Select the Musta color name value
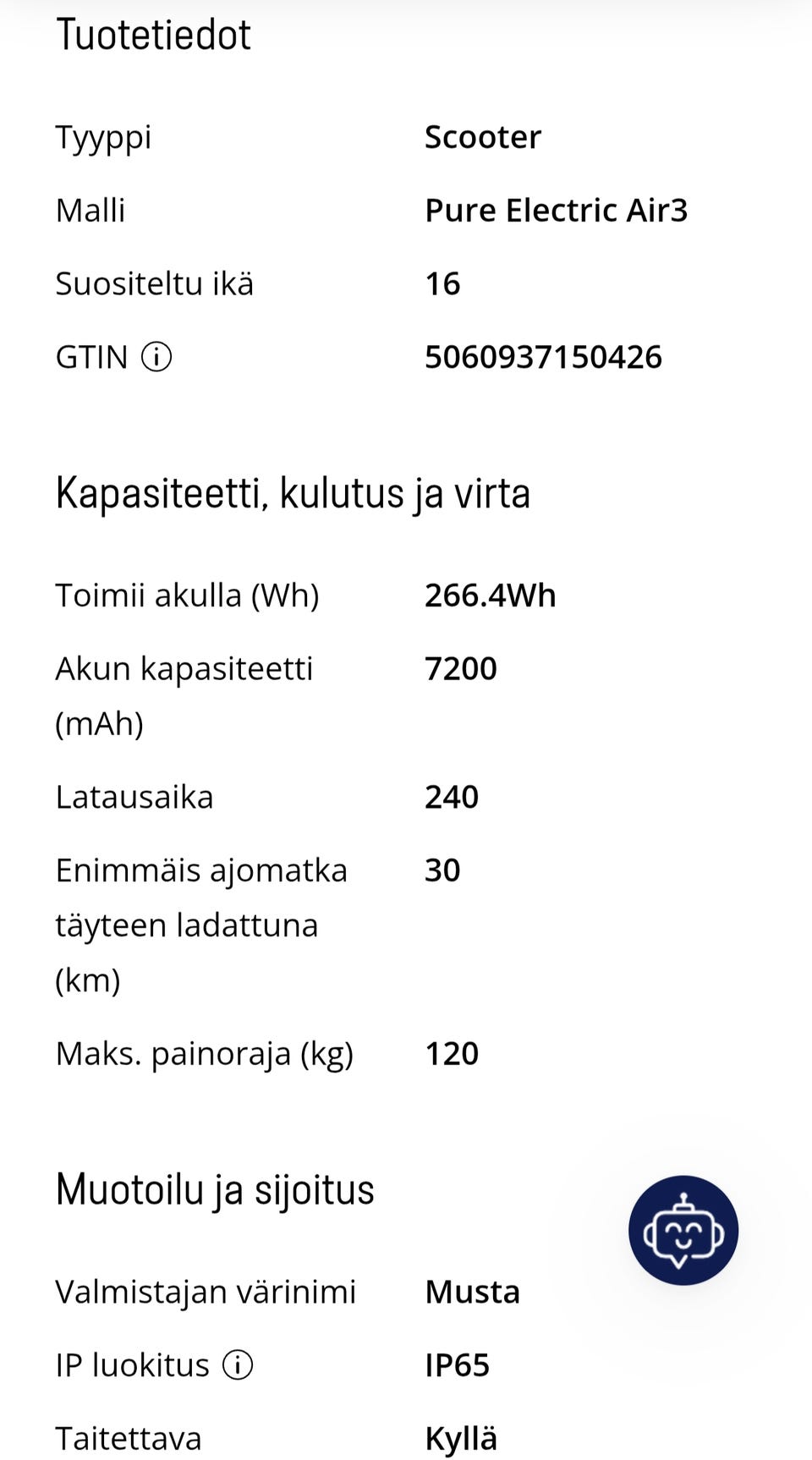Image resolution: width=812 pixels, height=1460 pixels. click(x=473, y=1291)
